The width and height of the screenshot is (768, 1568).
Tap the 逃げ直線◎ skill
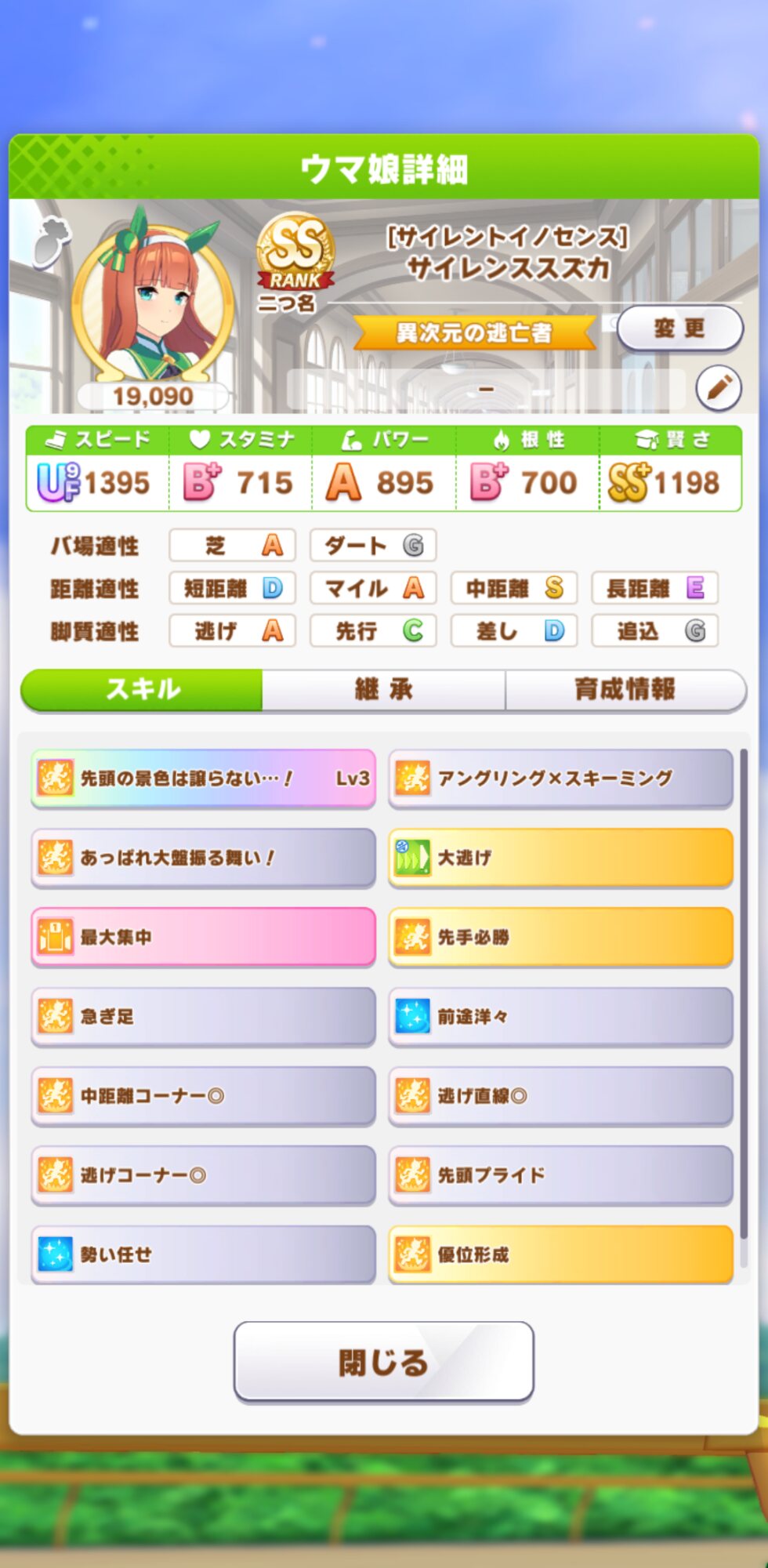point(560,1096)
